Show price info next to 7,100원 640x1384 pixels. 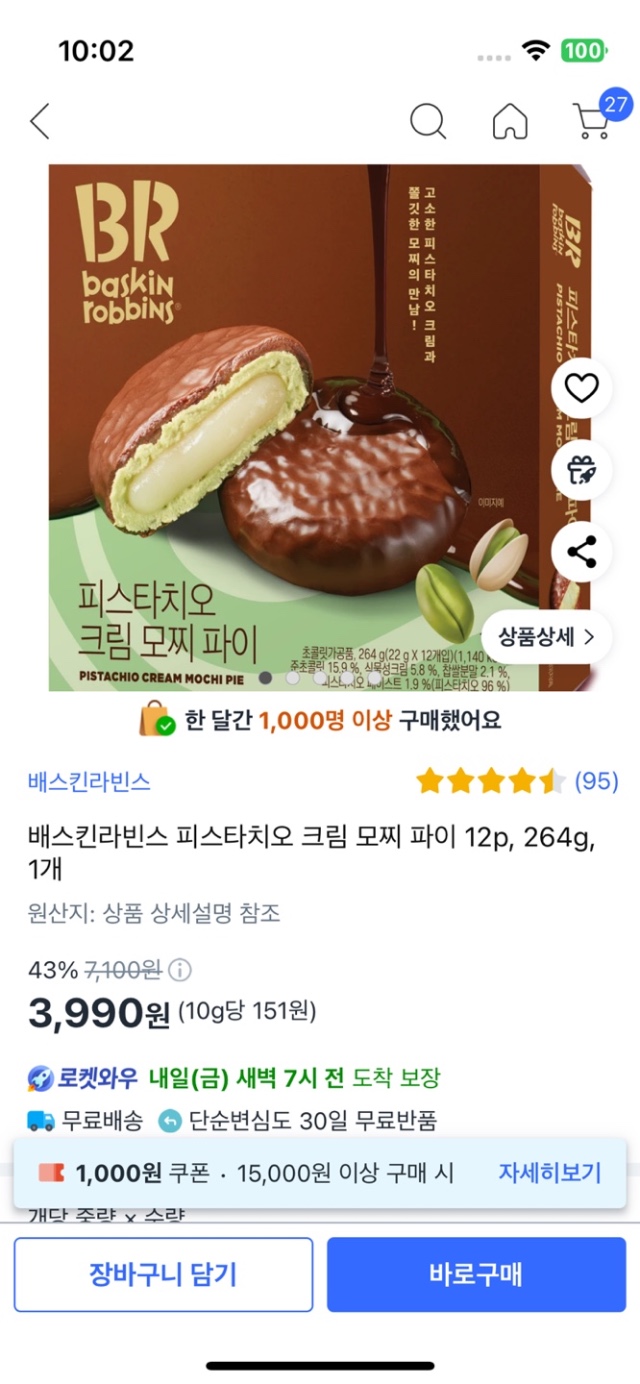click(180, 970)
